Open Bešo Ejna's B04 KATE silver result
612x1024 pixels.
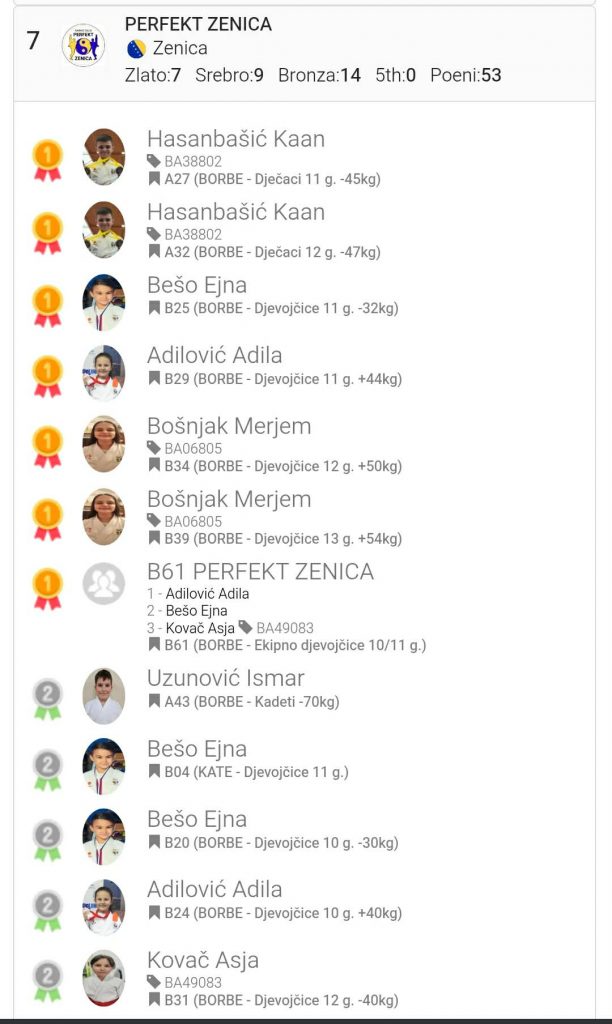pyautogui.click(x=304, y=765)
